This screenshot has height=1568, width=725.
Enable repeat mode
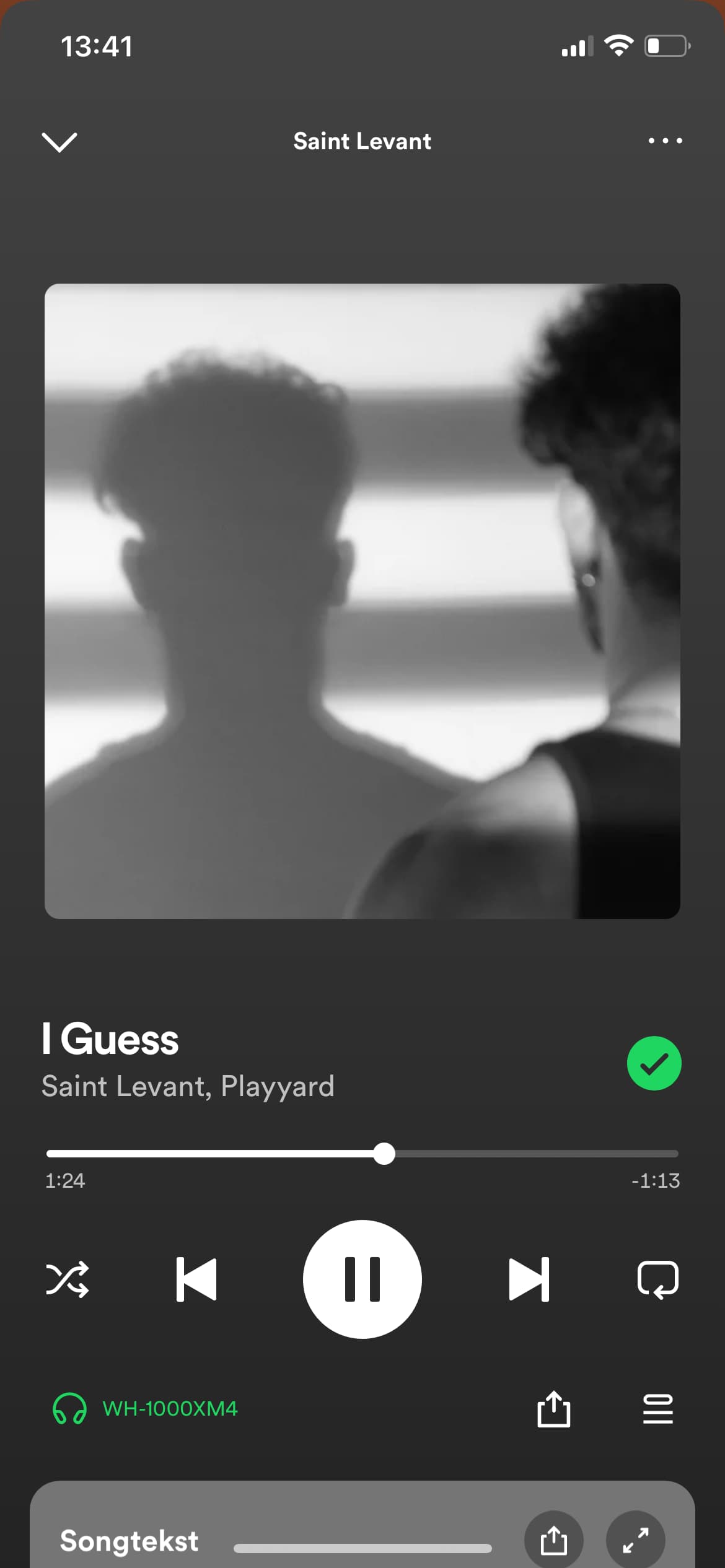tap(657, 1279)
